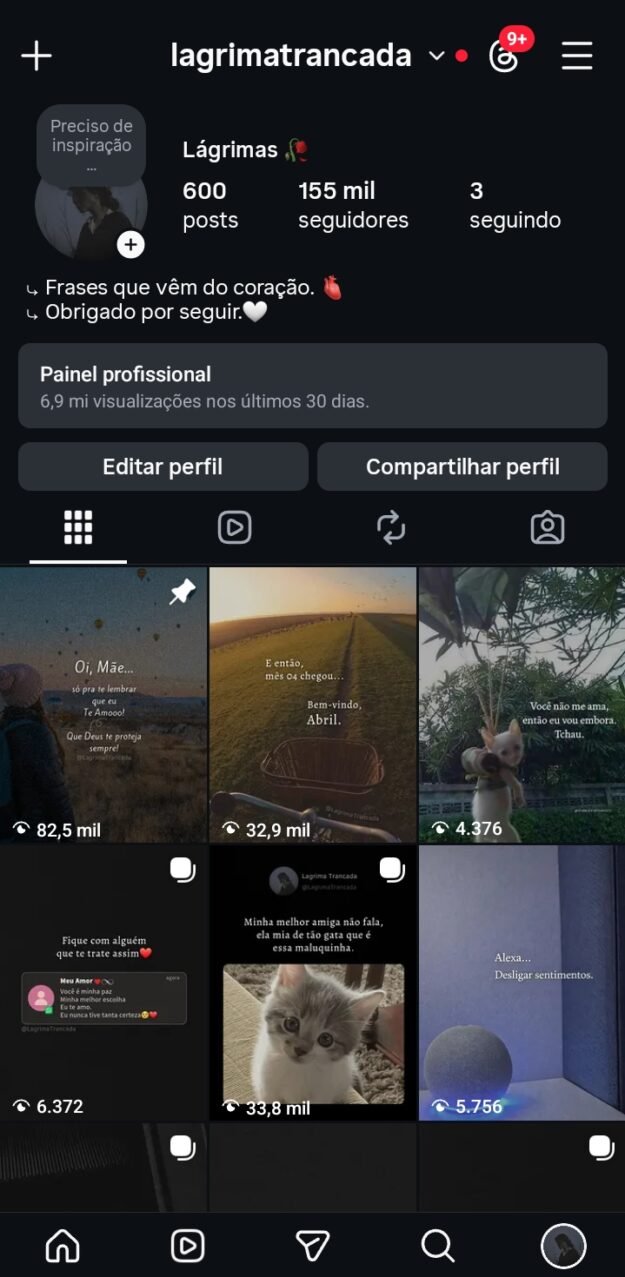
Task: Open the pinned "Oi, Mãe..." post
Action: 104,704
